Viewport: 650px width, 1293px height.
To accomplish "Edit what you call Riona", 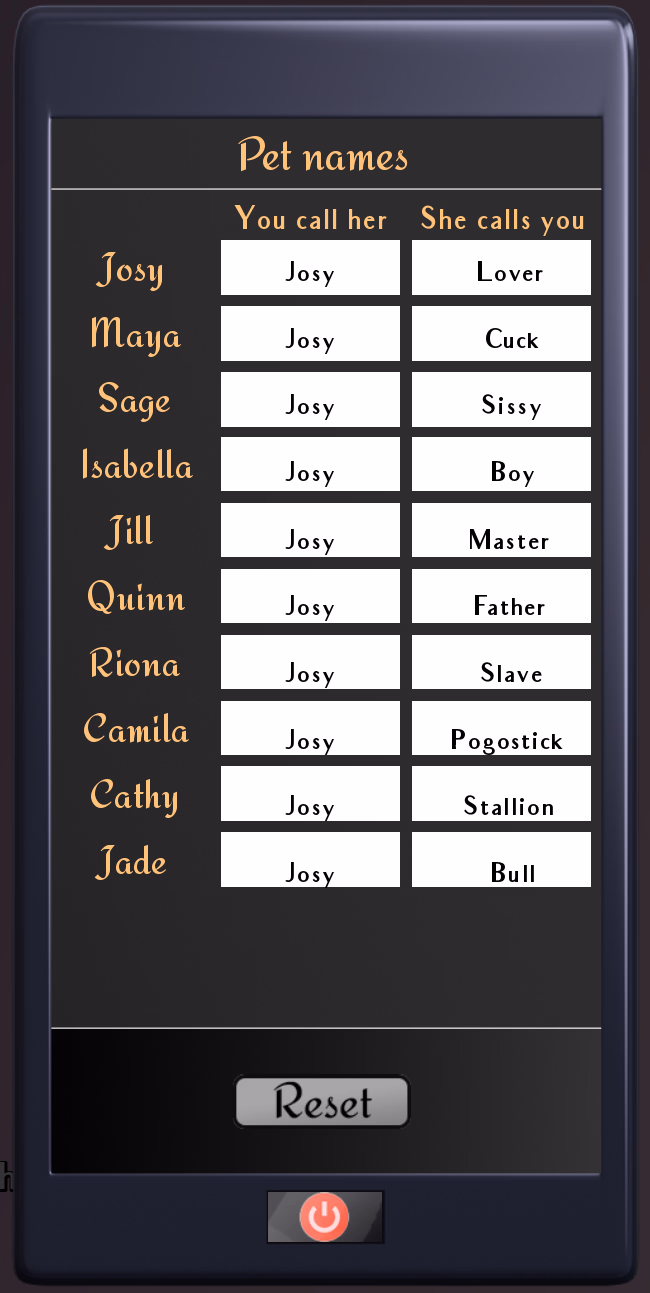I will (310, 663).
